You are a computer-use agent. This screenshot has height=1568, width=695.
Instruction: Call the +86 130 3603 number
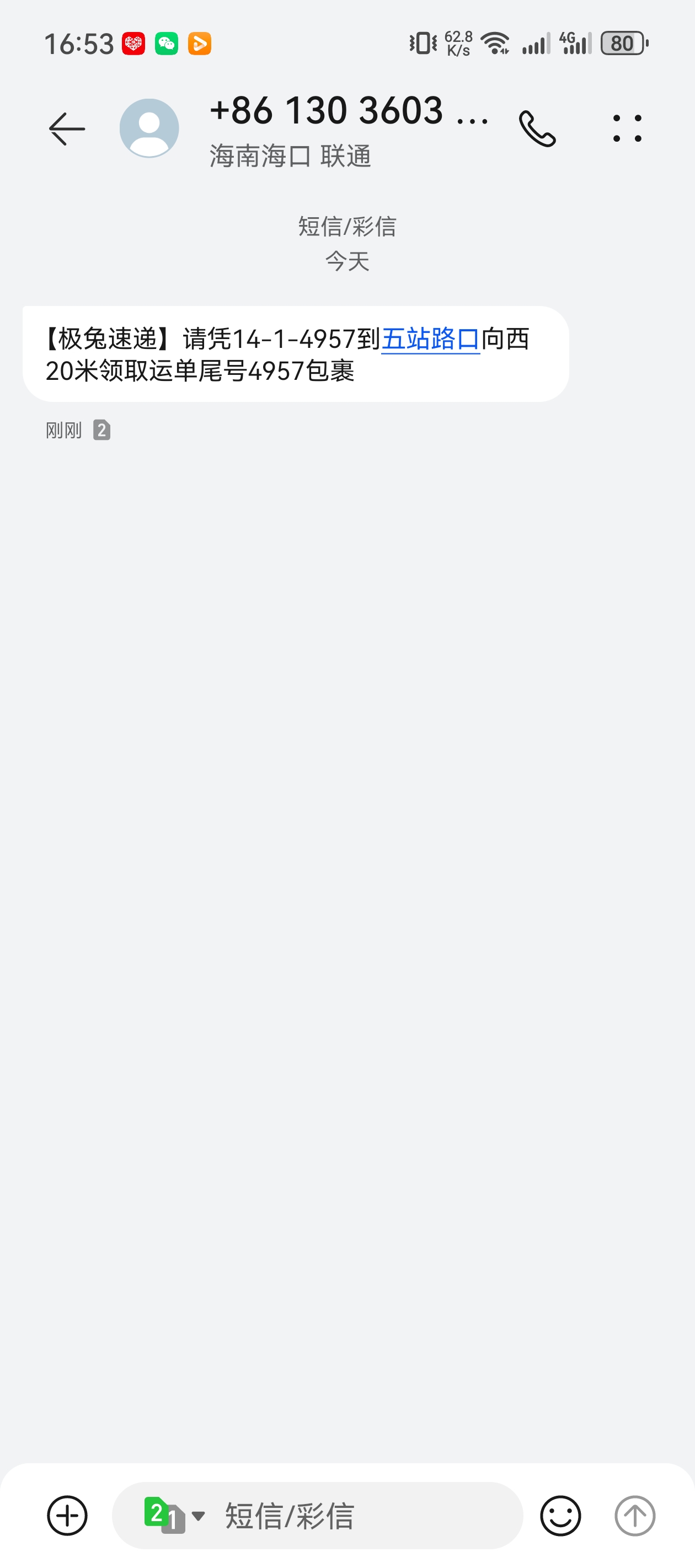(x=537, y=128)
